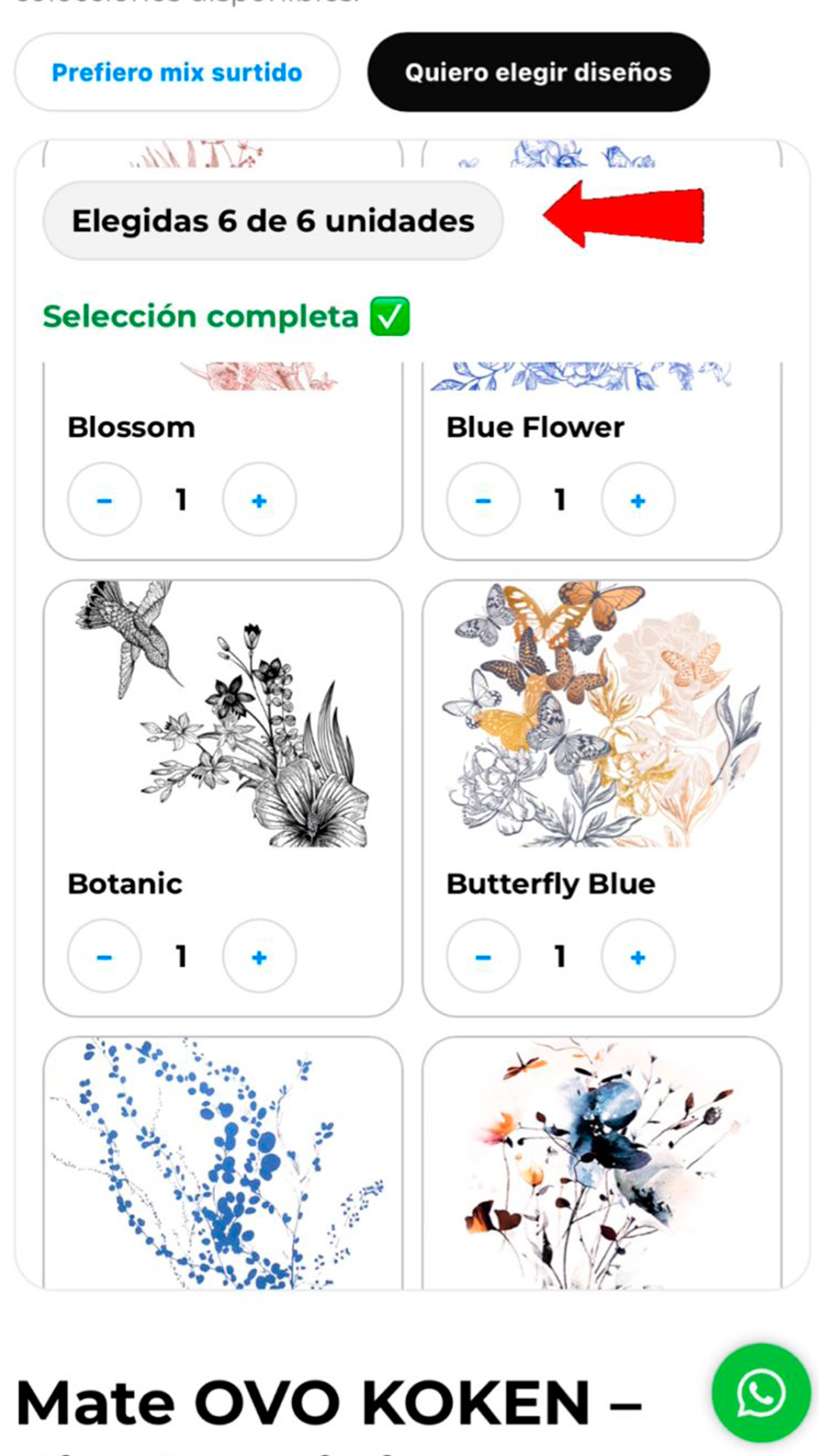This screenshot has height=1456, width=819.
Task: Reduce Botanic quantity by one
Action: click(x=105, y=956)
